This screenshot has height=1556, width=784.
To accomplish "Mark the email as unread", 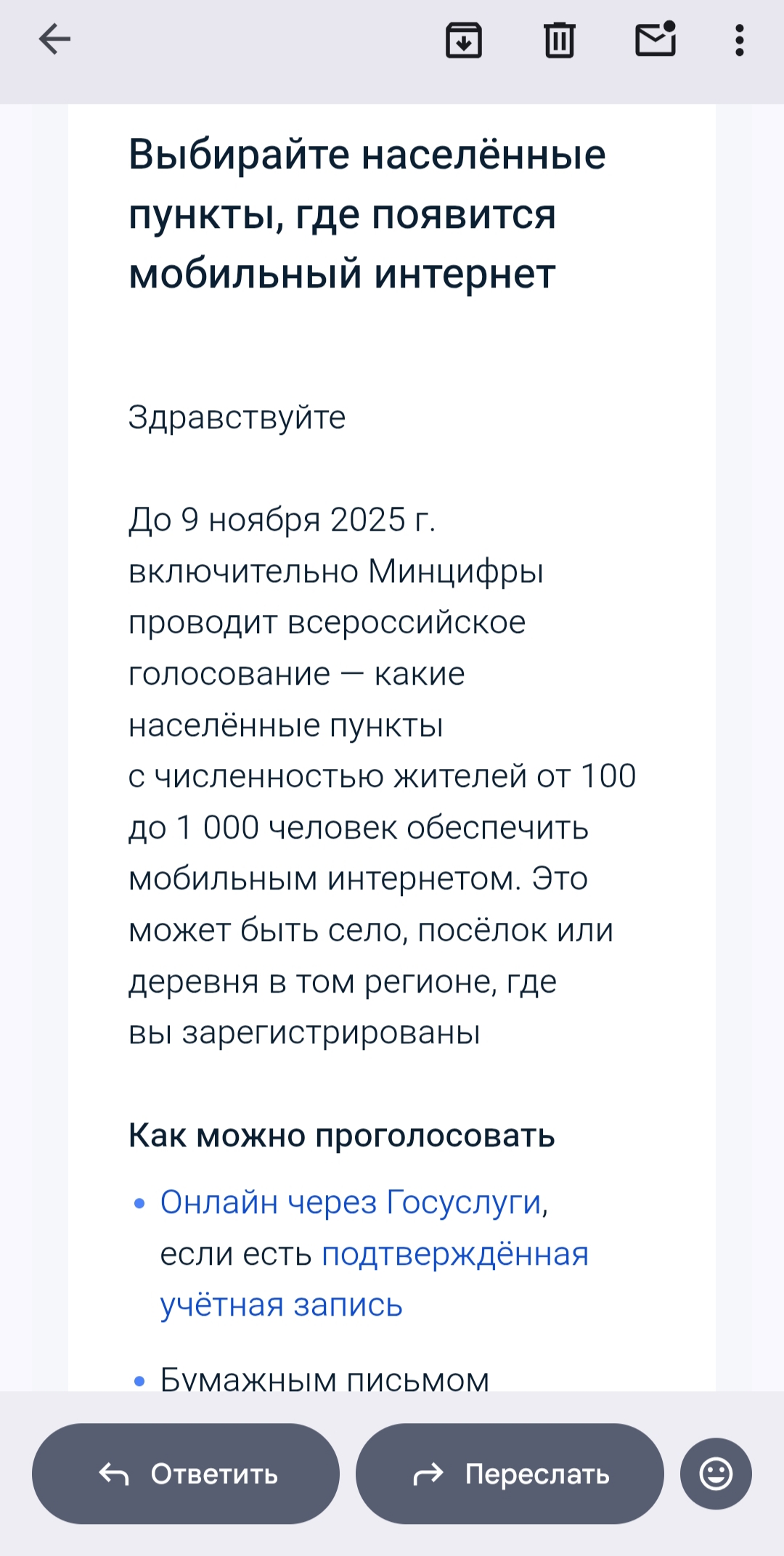I will click(x=656, y=39).
